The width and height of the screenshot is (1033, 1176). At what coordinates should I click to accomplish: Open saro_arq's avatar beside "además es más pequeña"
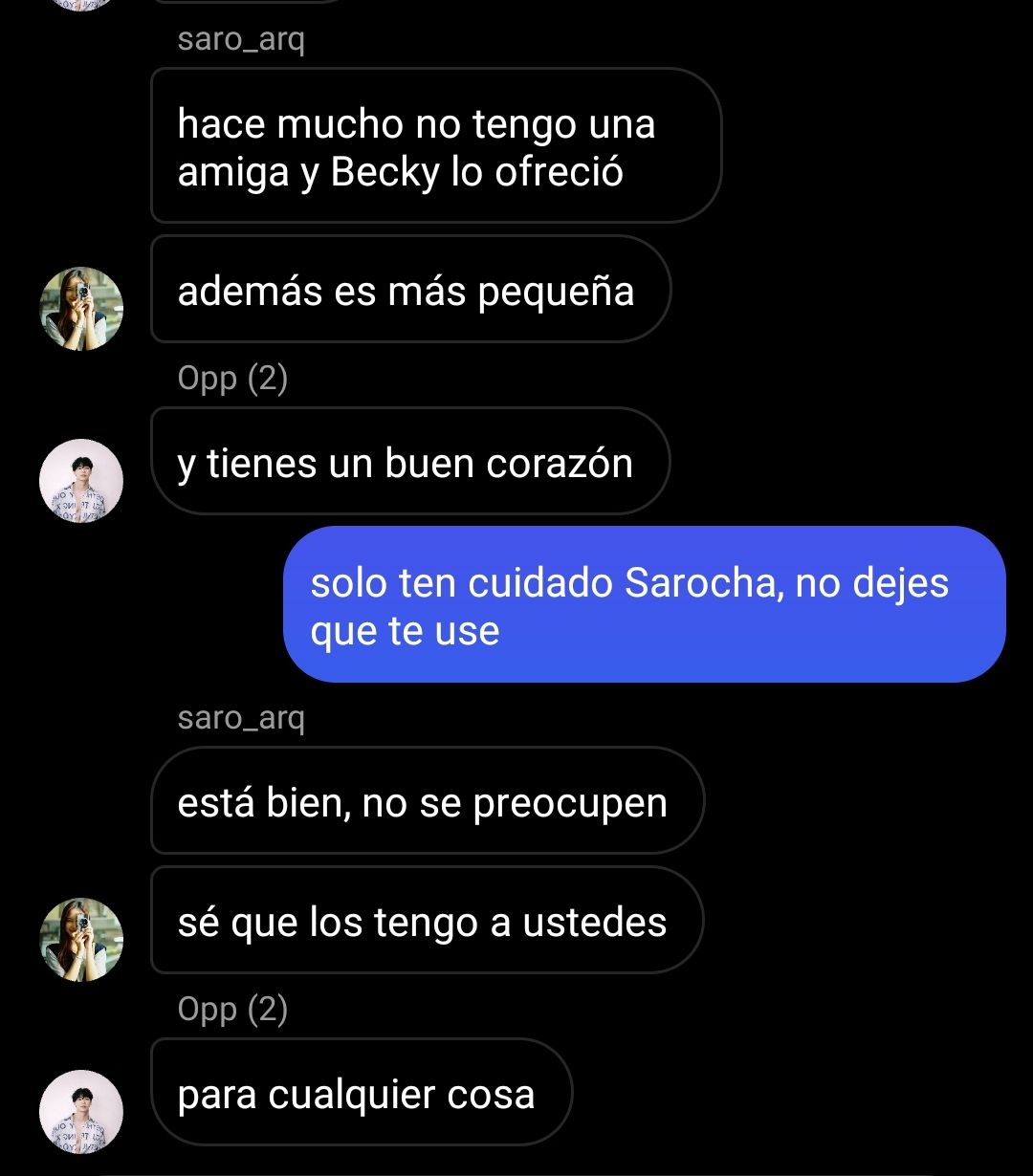coord(81,308)
